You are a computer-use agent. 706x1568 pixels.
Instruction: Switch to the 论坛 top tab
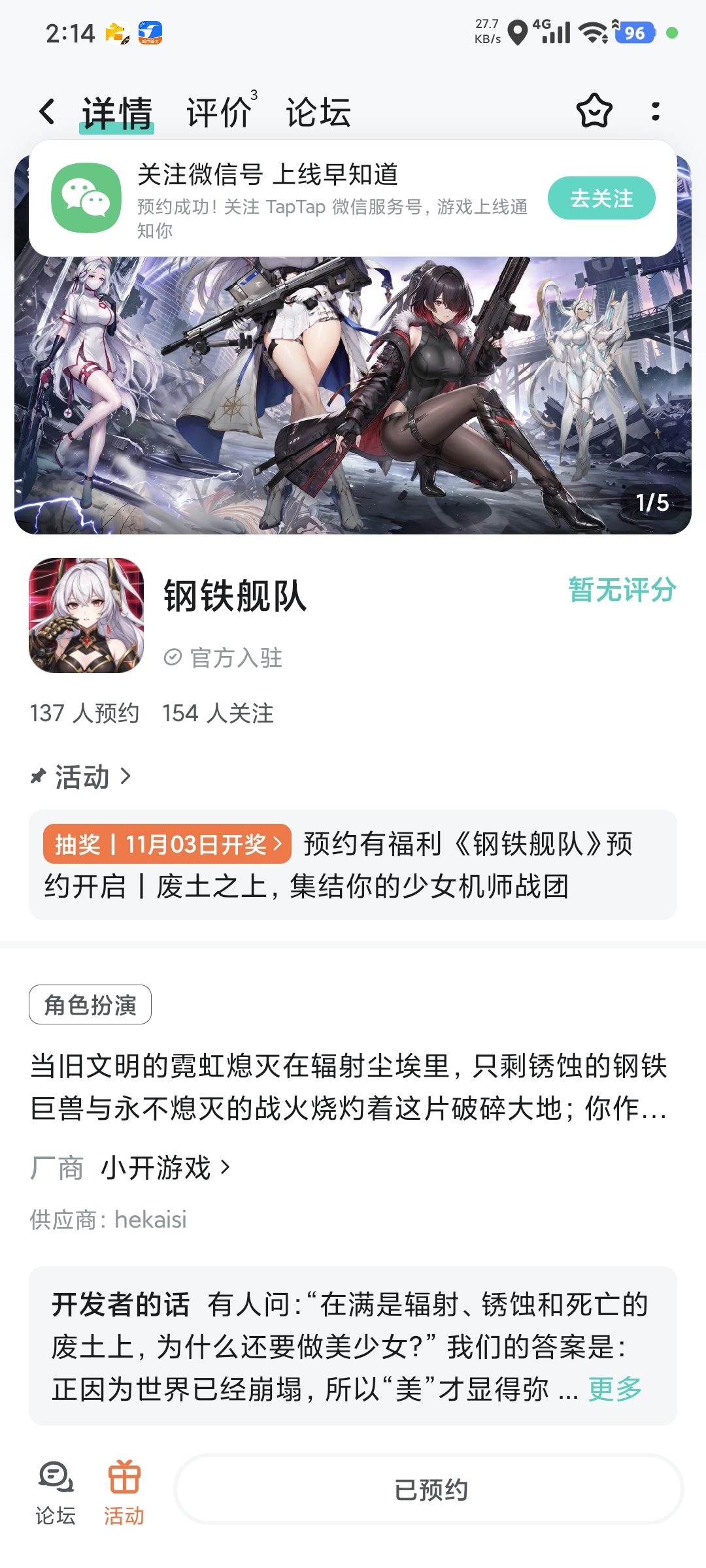(319, 112)
